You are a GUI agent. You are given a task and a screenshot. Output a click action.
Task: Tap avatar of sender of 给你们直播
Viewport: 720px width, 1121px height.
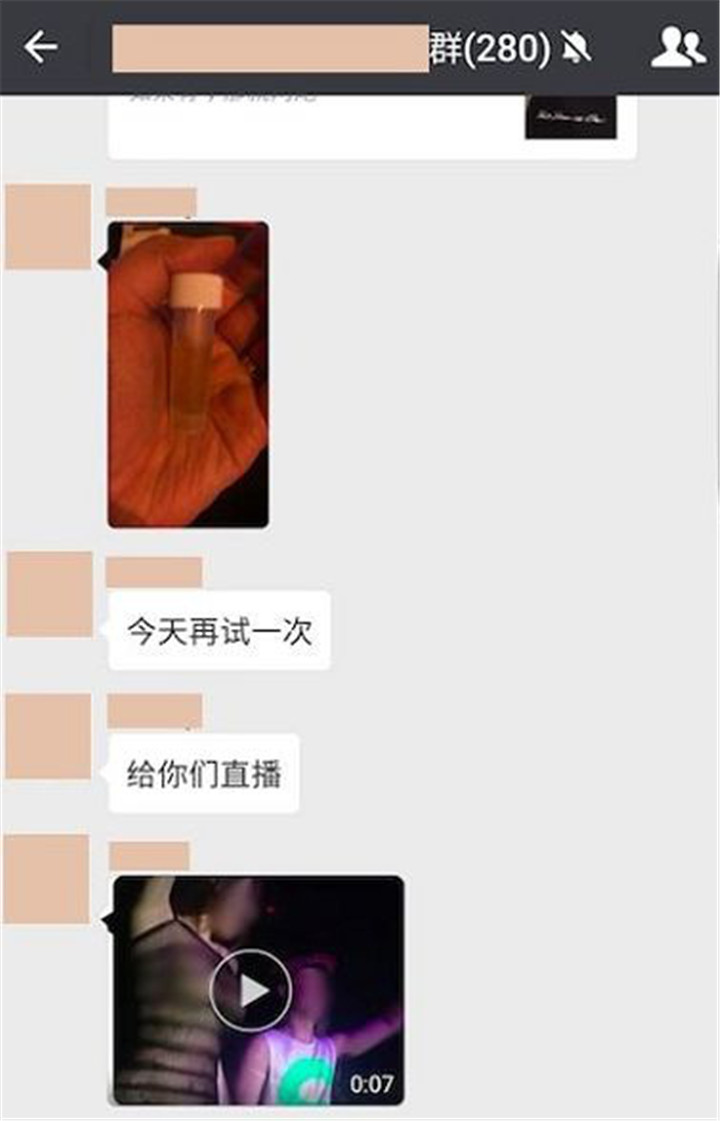[x=48, y=736]
